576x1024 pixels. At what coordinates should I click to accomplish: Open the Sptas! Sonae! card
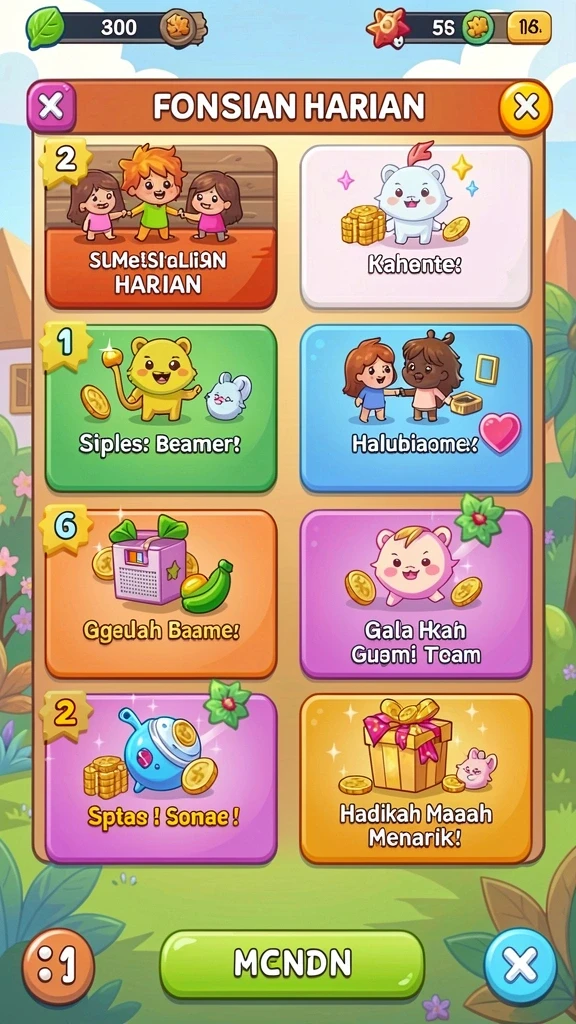coord(161,778)
